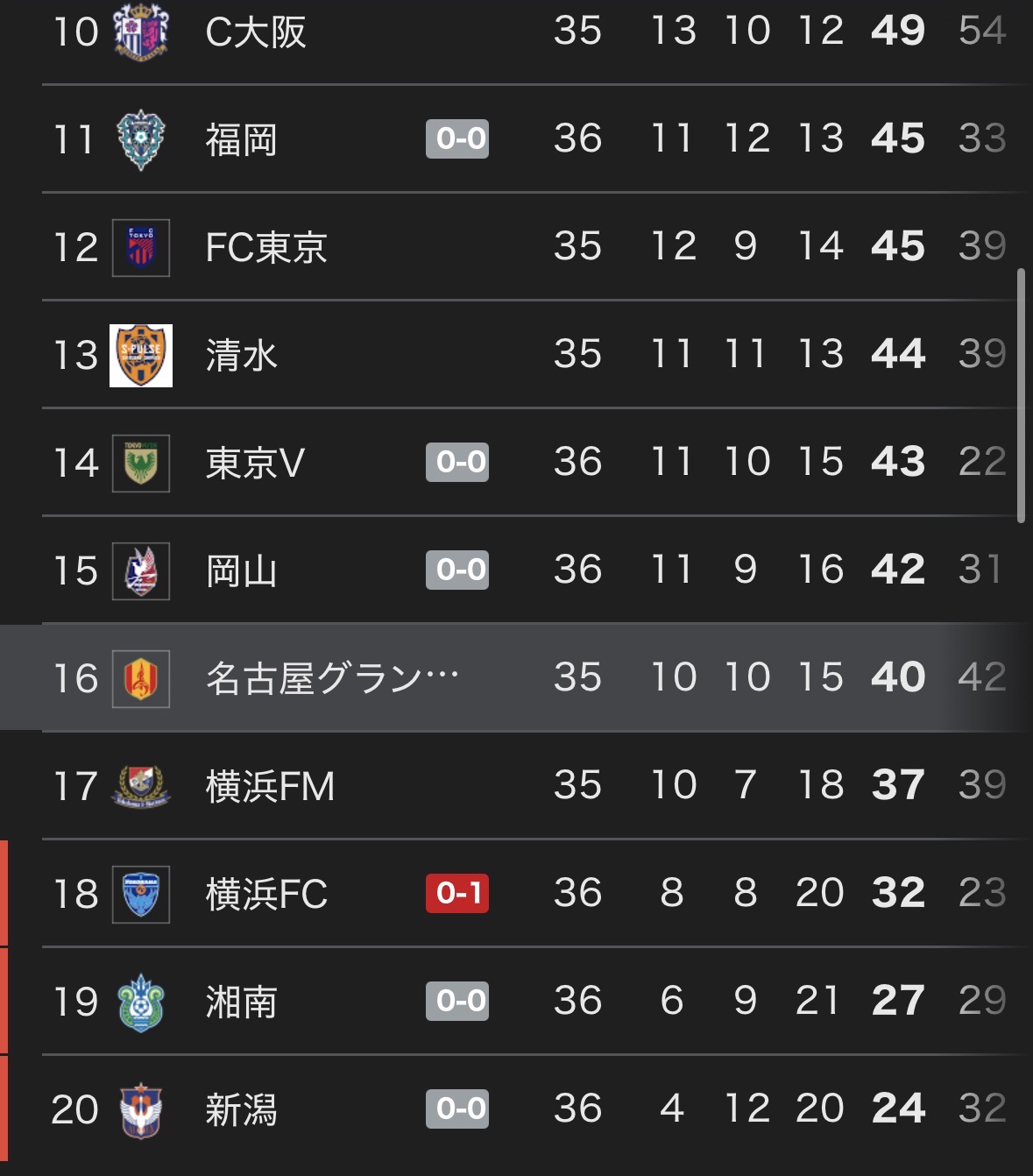Open the 新潟 team row
Screen dimensions: 1033x1176
click(242, 1109)
